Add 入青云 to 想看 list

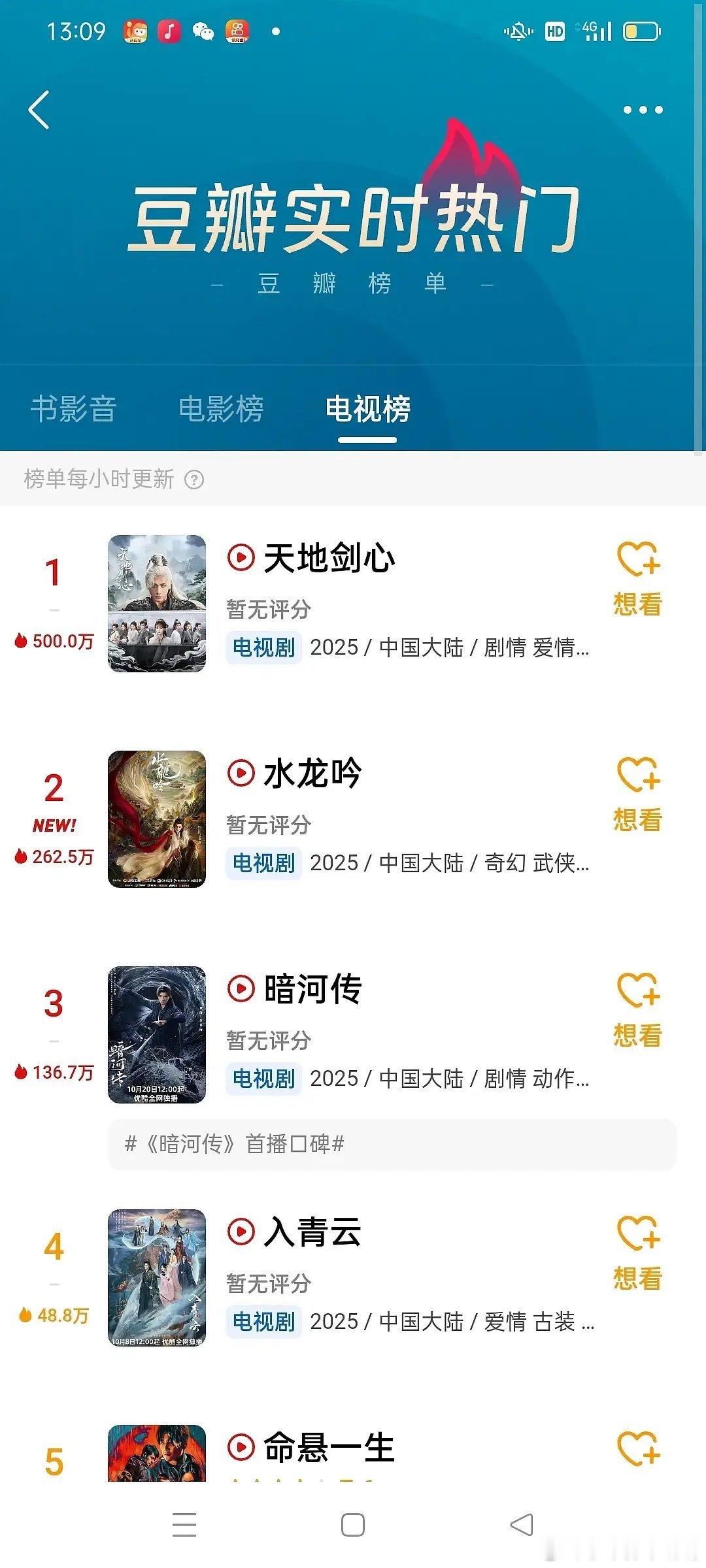coord(637,1252)
